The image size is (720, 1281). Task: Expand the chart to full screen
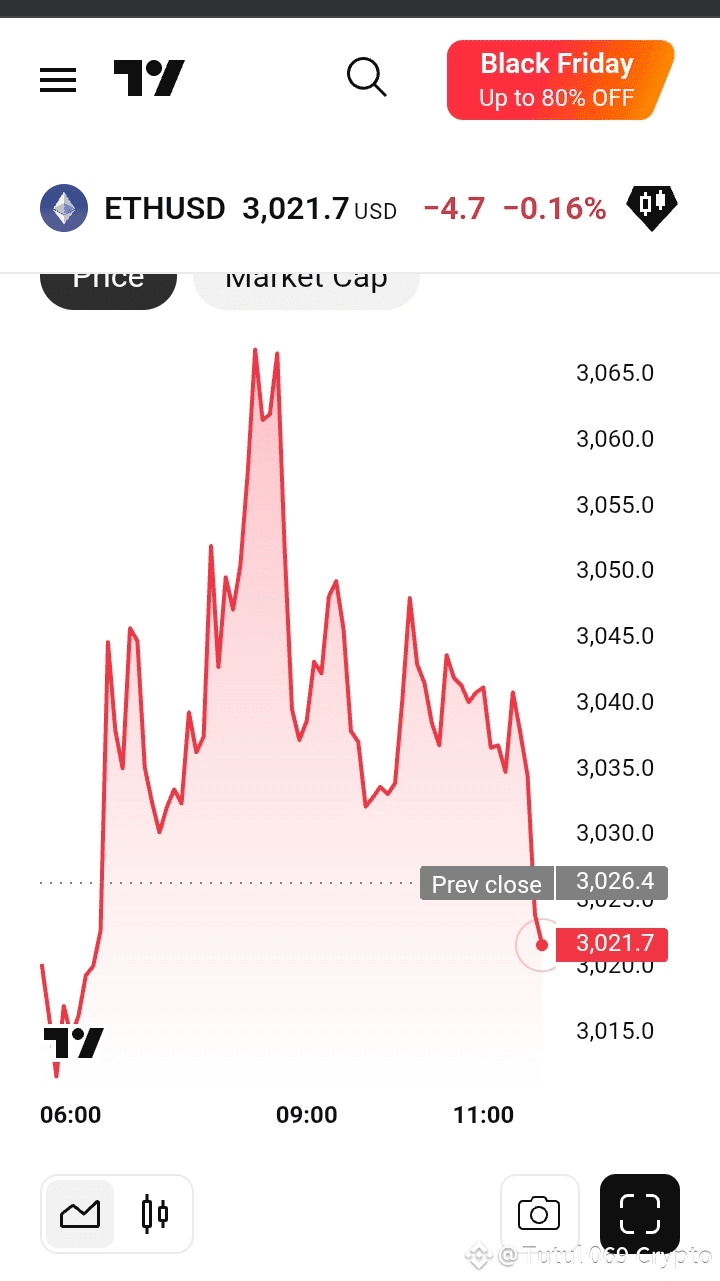pos(640,1214)
